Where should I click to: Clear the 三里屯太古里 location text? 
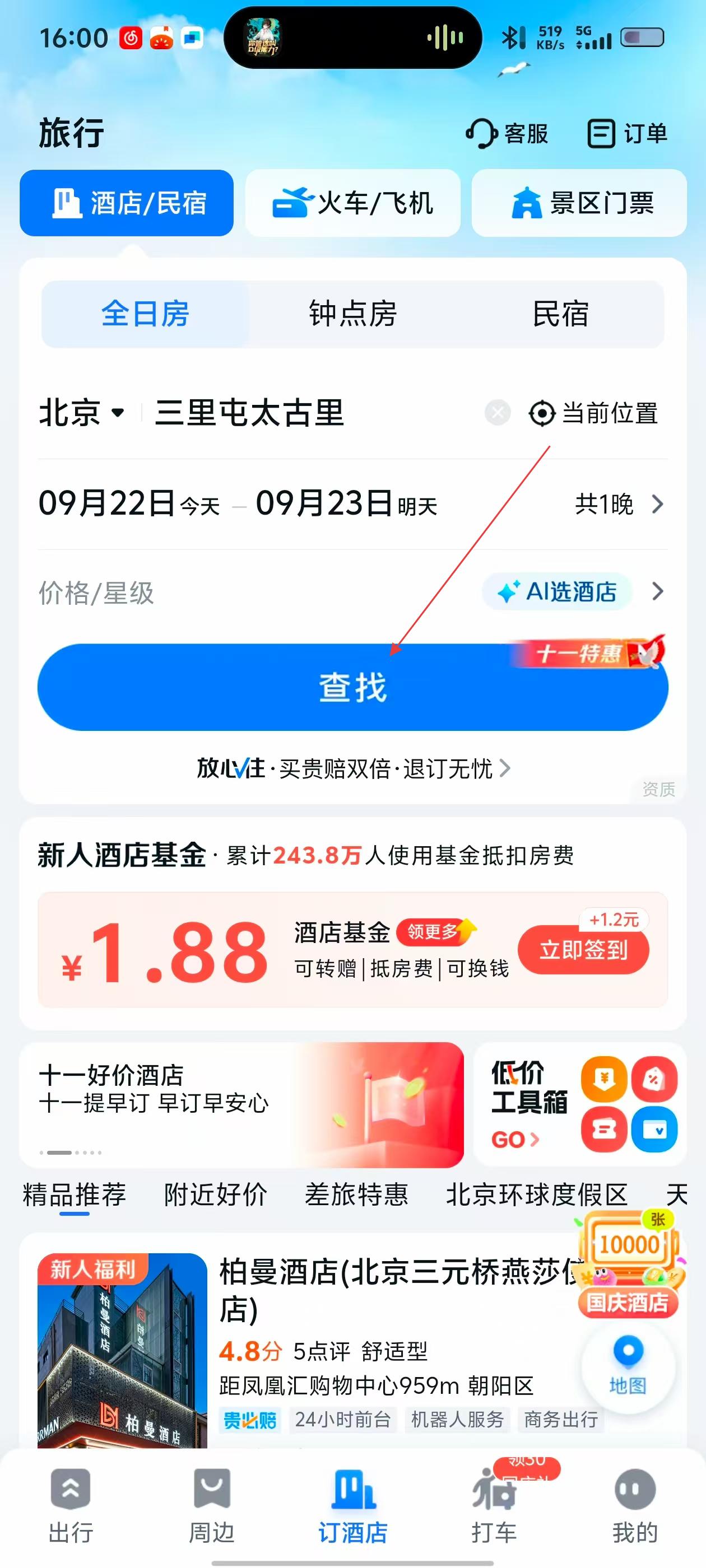tap(497, 413)
